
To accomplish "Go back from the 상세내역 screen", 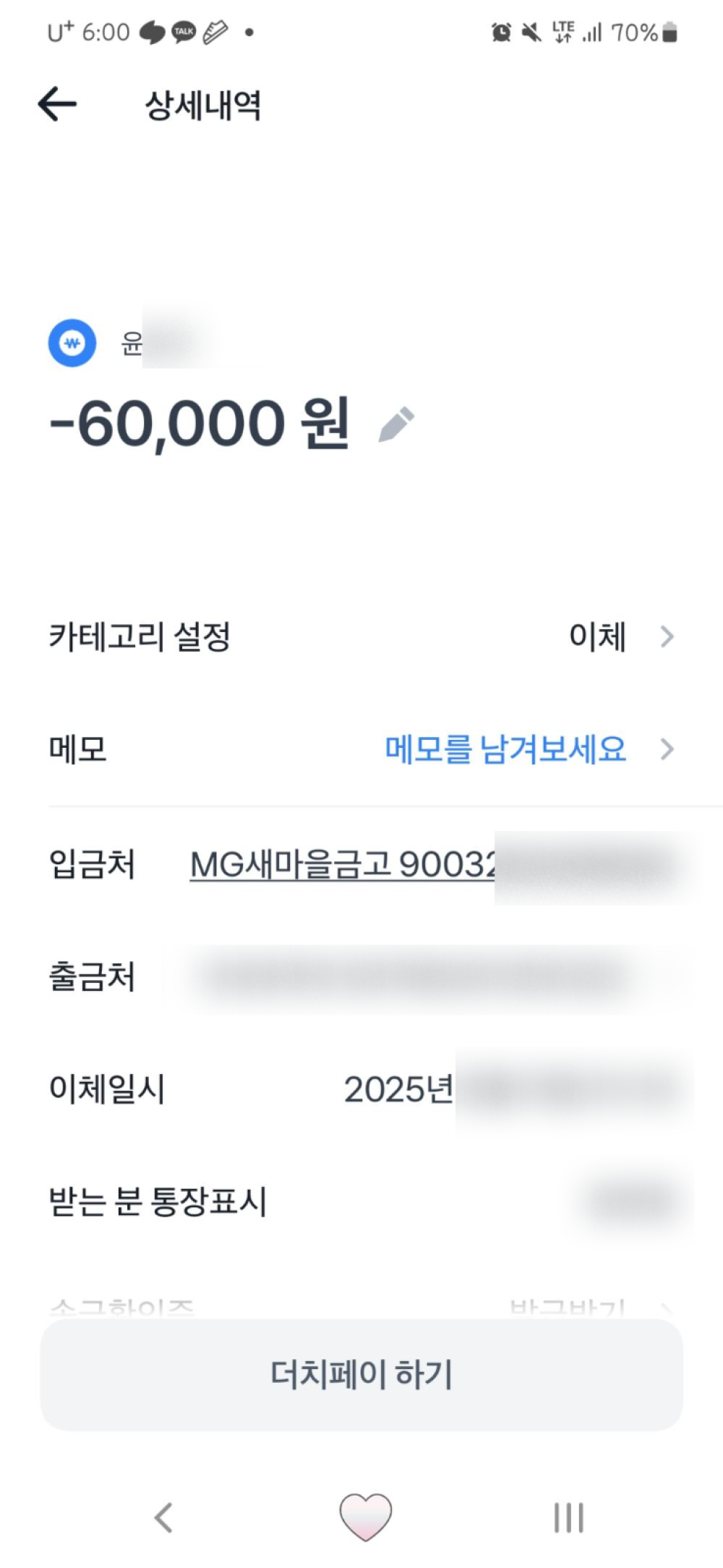I will tap(57, 104).
